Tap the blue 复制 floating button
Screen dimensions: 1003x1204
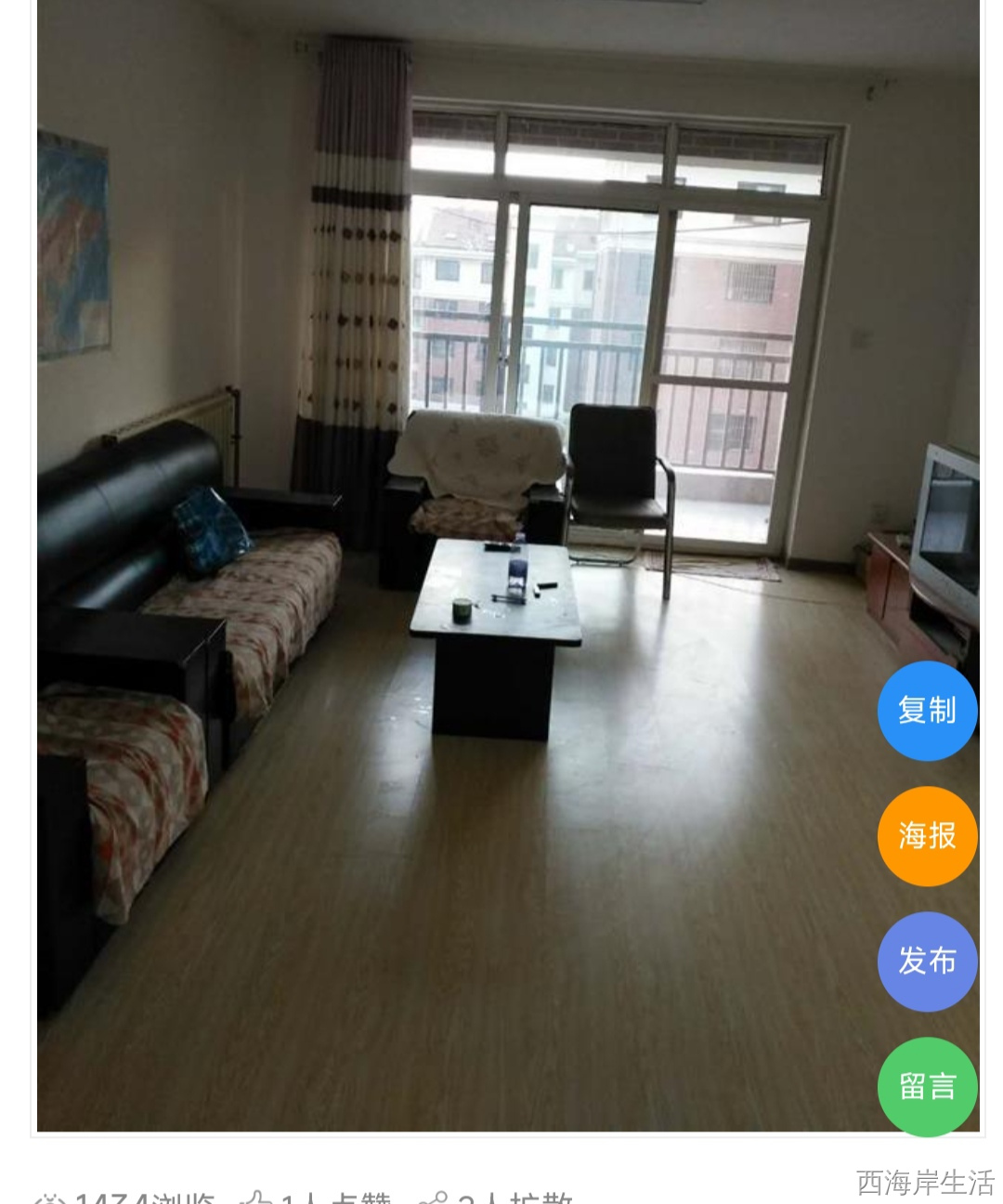tap(927, 711)
